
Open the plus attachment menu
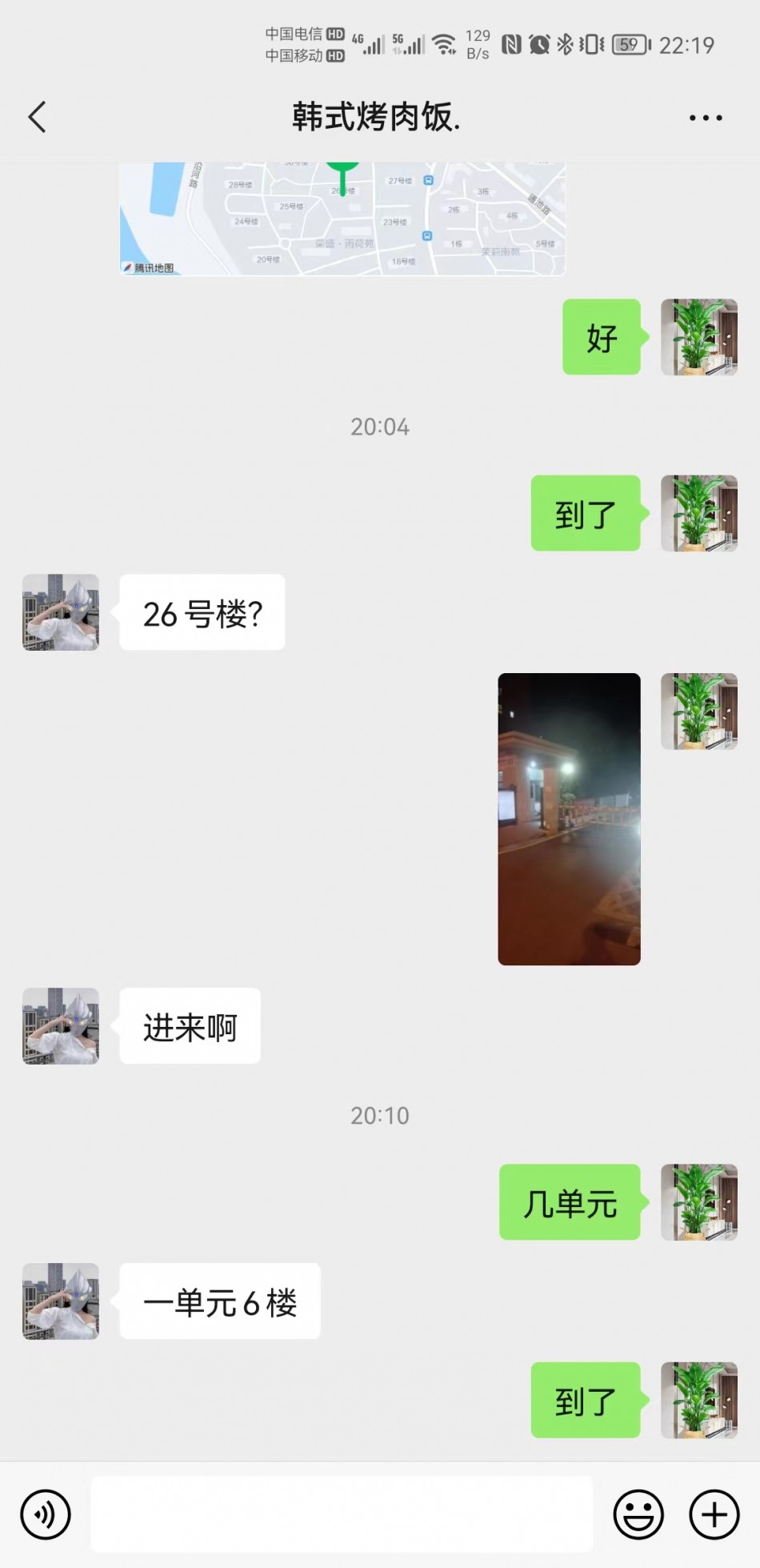click(x=714, y=1514)
